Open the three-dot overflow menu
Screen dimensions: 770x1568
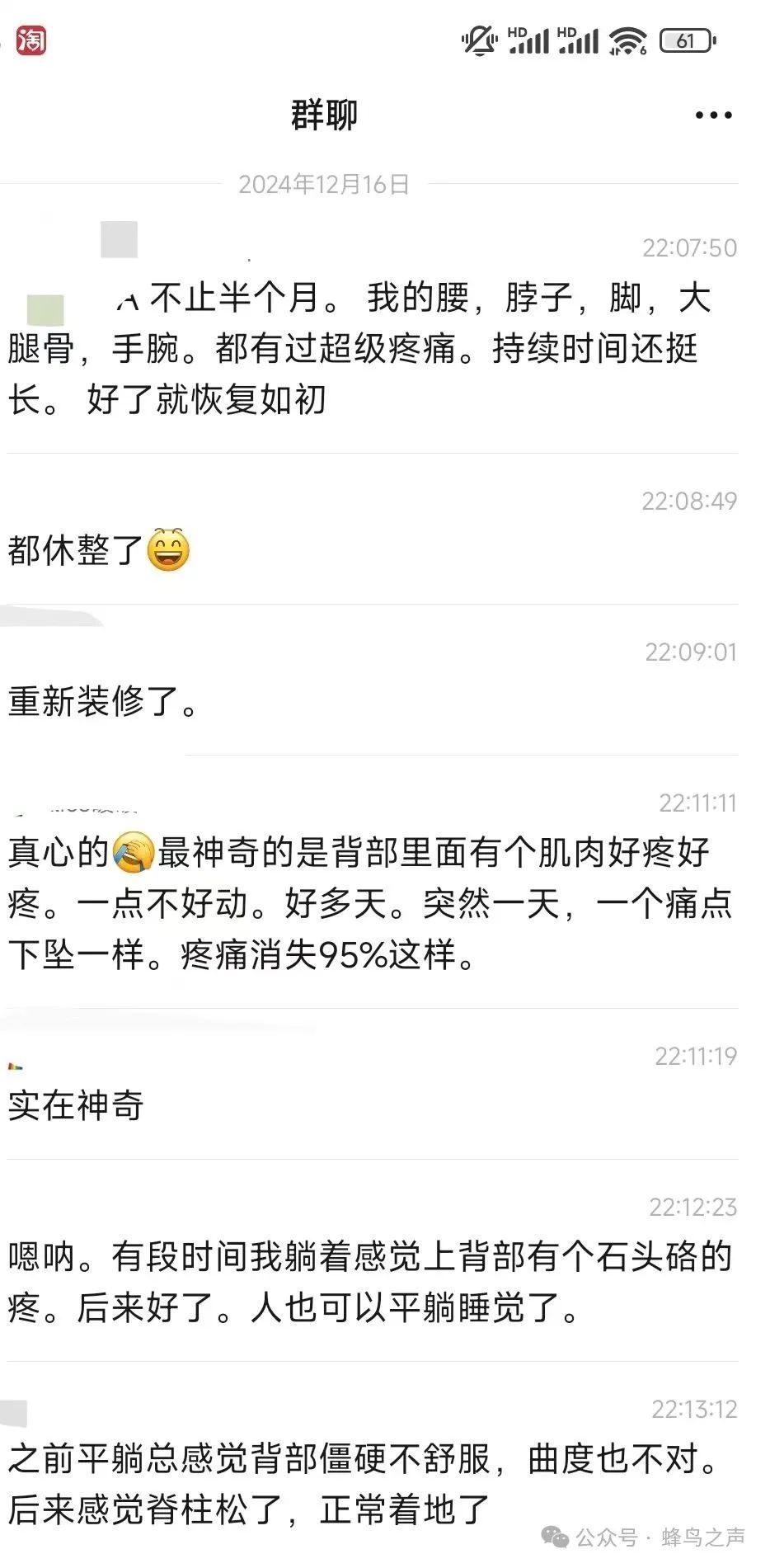(713, 115)
